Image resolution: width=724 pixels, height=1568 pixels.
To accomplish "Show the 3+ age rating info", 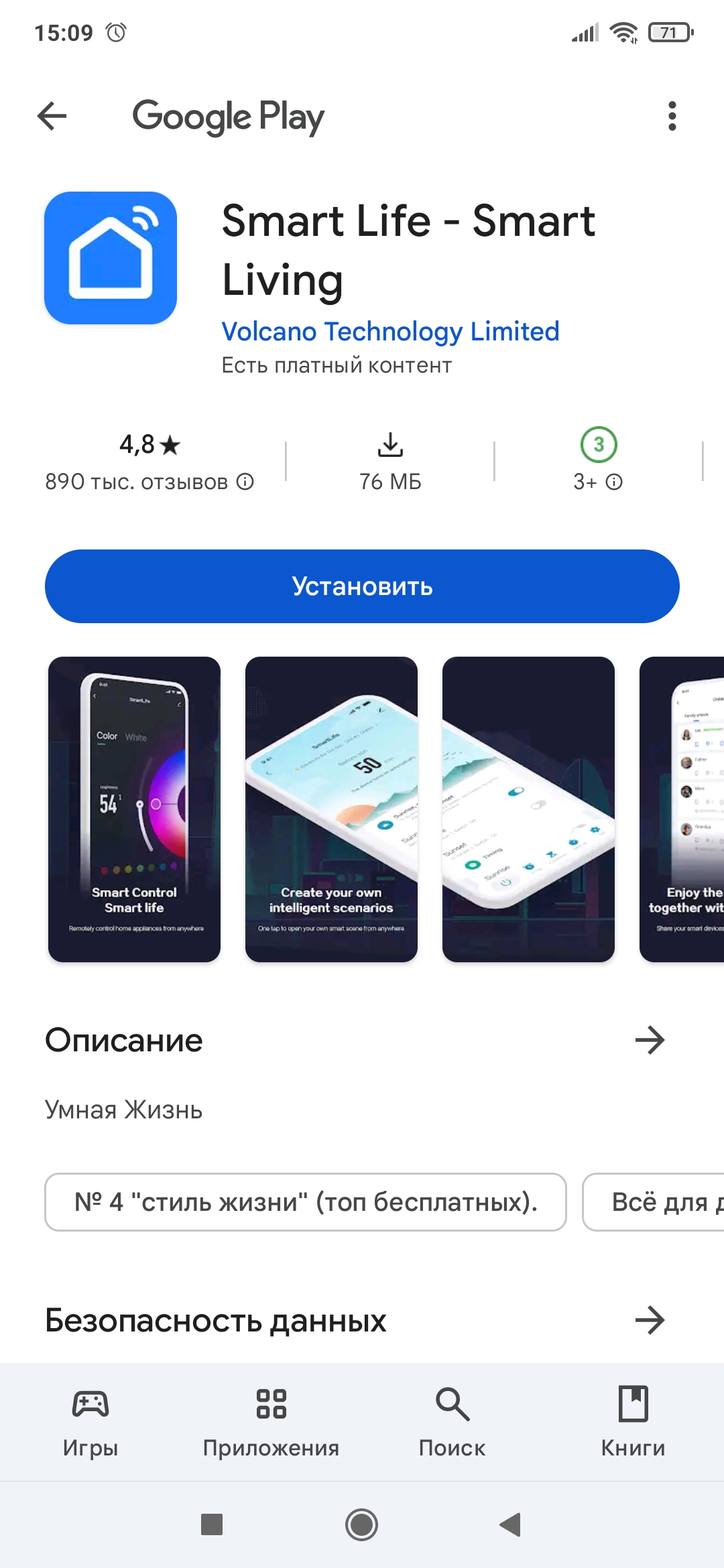I will click(x=614, y=482).
